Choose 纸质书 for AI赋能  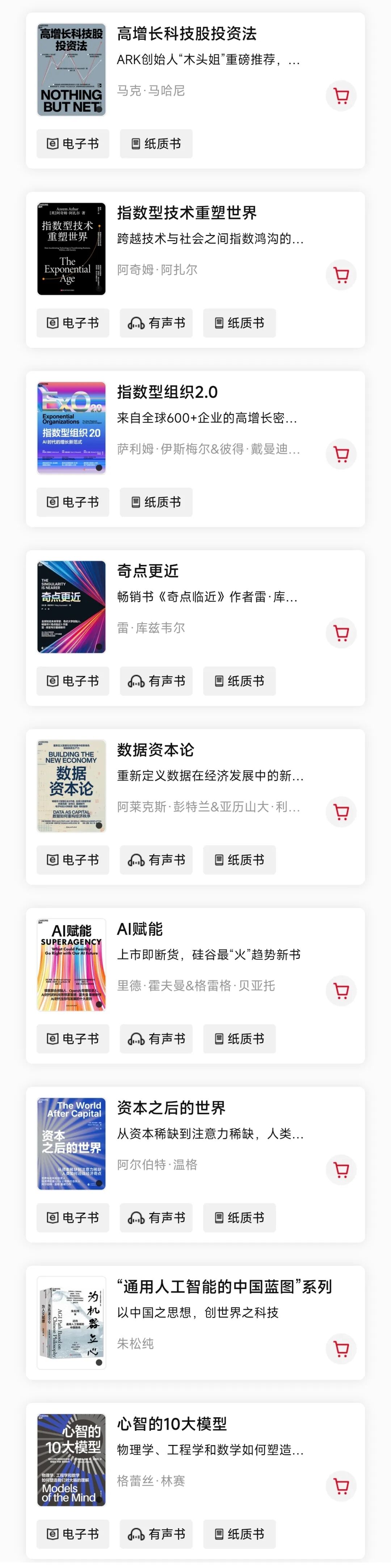pos(240,1039)
